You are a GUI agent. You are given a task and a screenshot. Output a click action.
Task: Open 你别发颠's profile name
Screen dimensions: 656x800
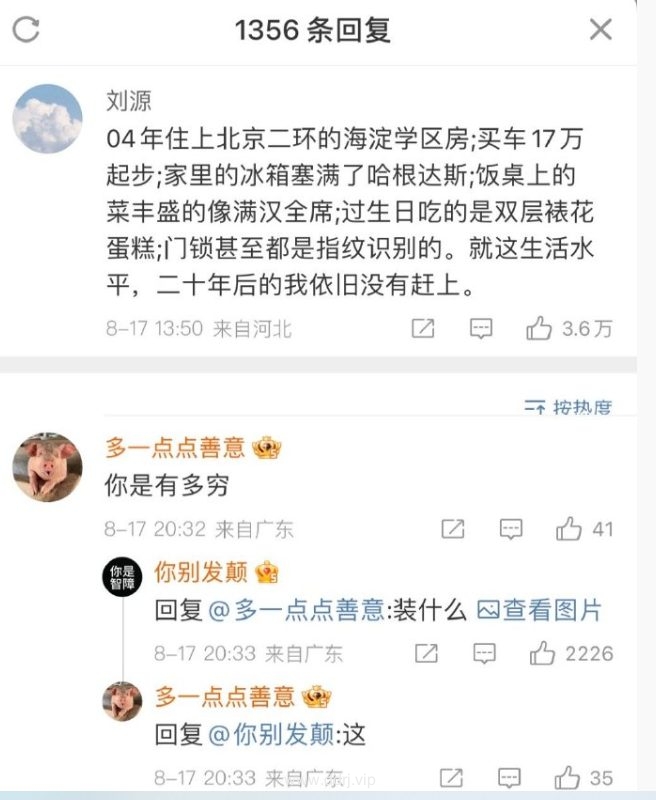199,573
